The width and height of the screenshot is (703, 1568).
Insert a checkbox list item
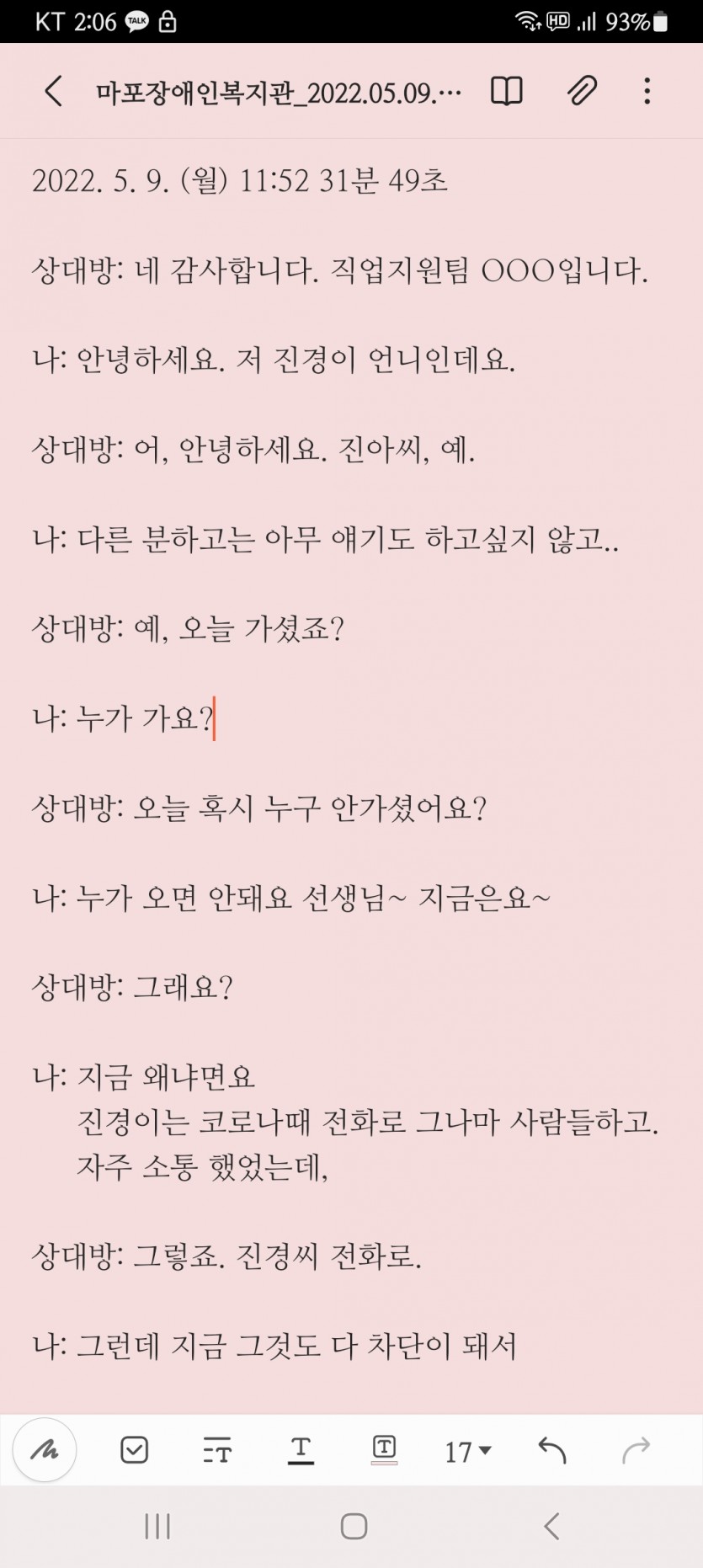[135, 1449]
